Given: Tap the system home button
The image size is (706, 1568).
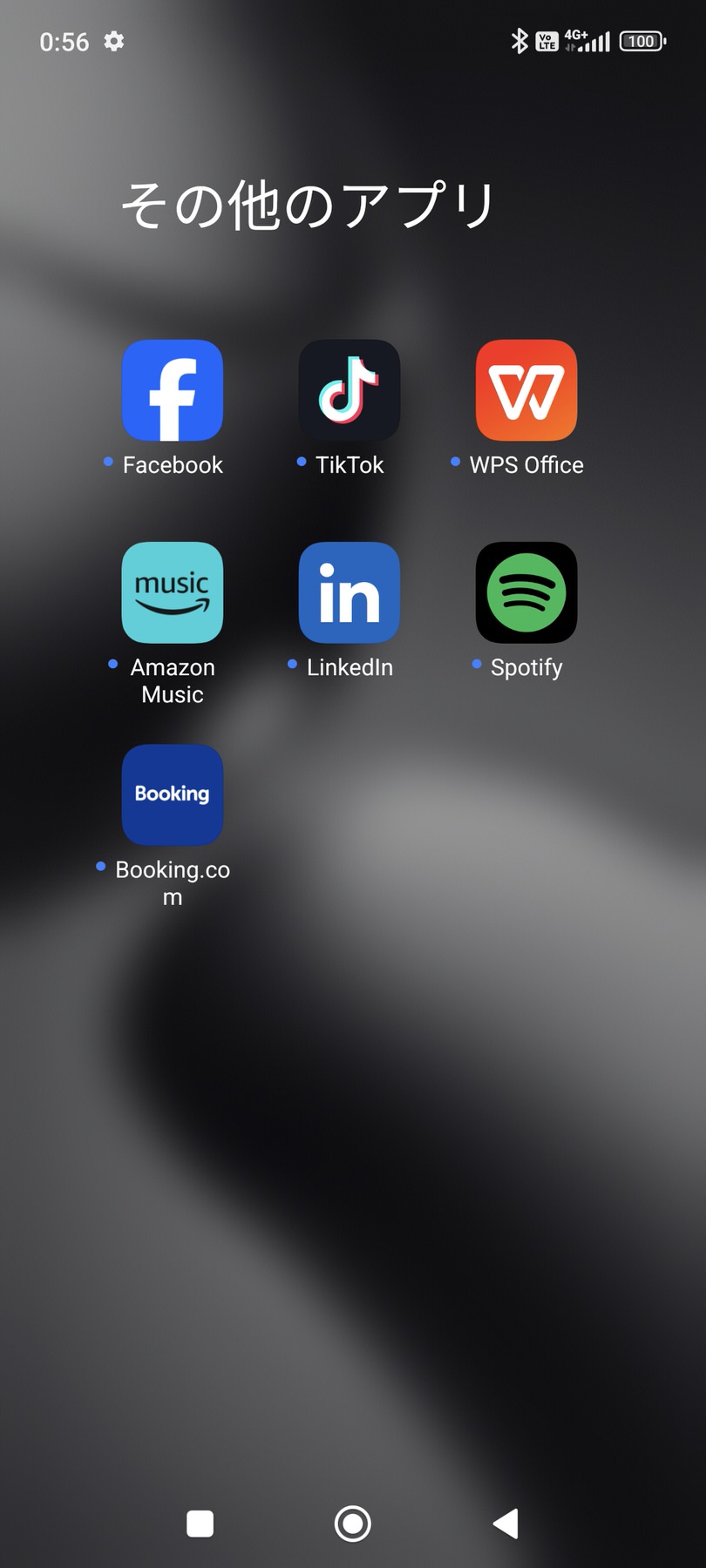Looking at the screenshot, I should pos(353,1524).
